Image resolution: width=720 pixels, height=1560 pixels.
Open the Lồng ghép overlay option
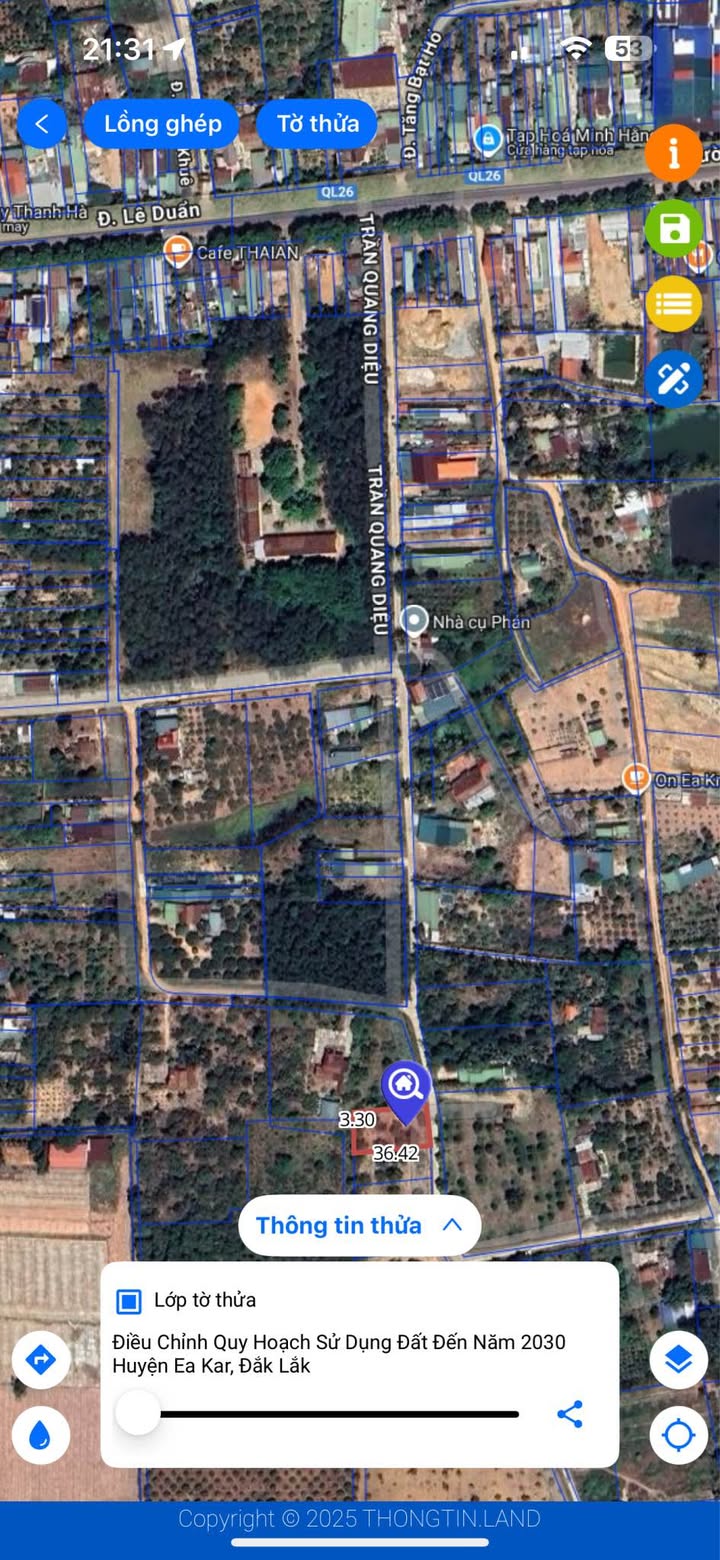[x=162, y=124]
